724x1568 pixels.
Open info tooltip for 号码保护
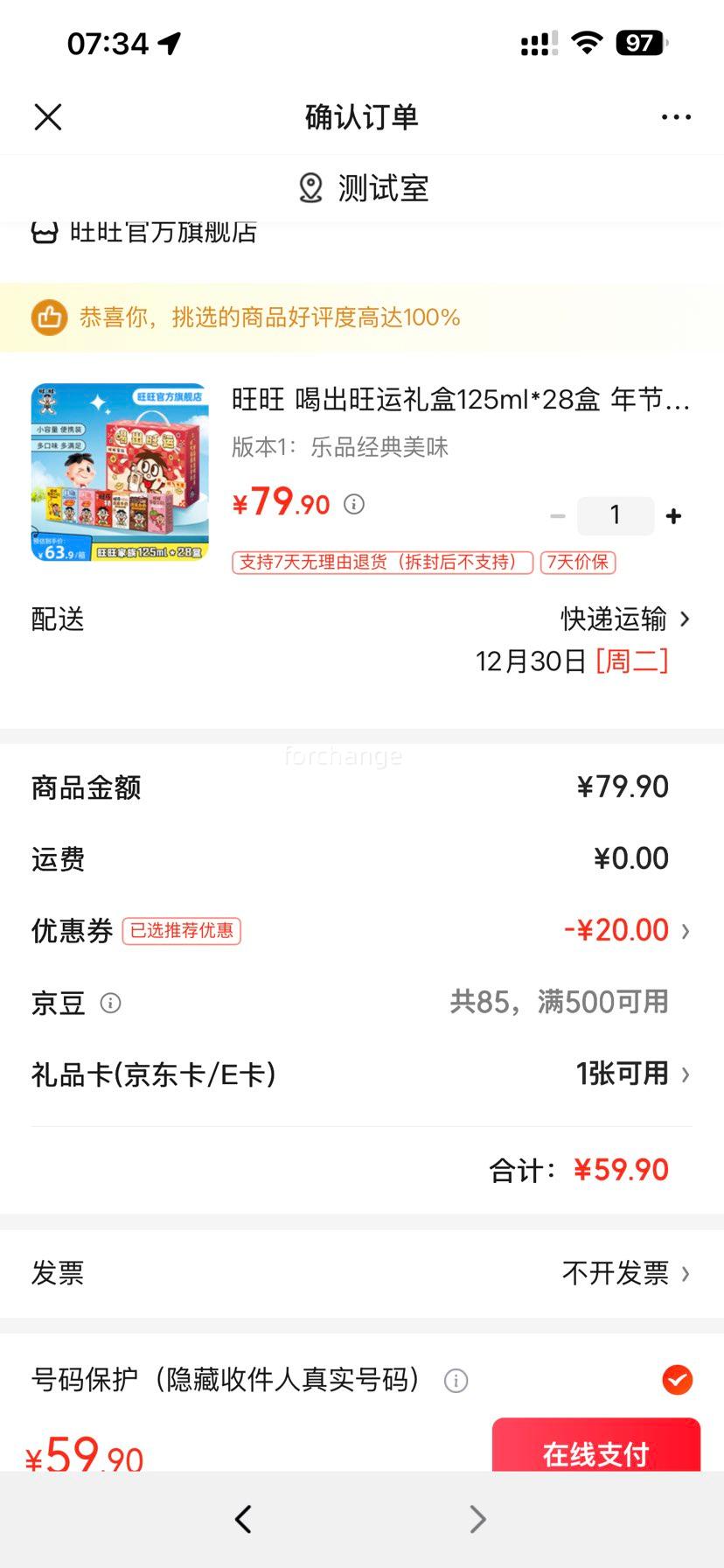[x=455, y=1380]
